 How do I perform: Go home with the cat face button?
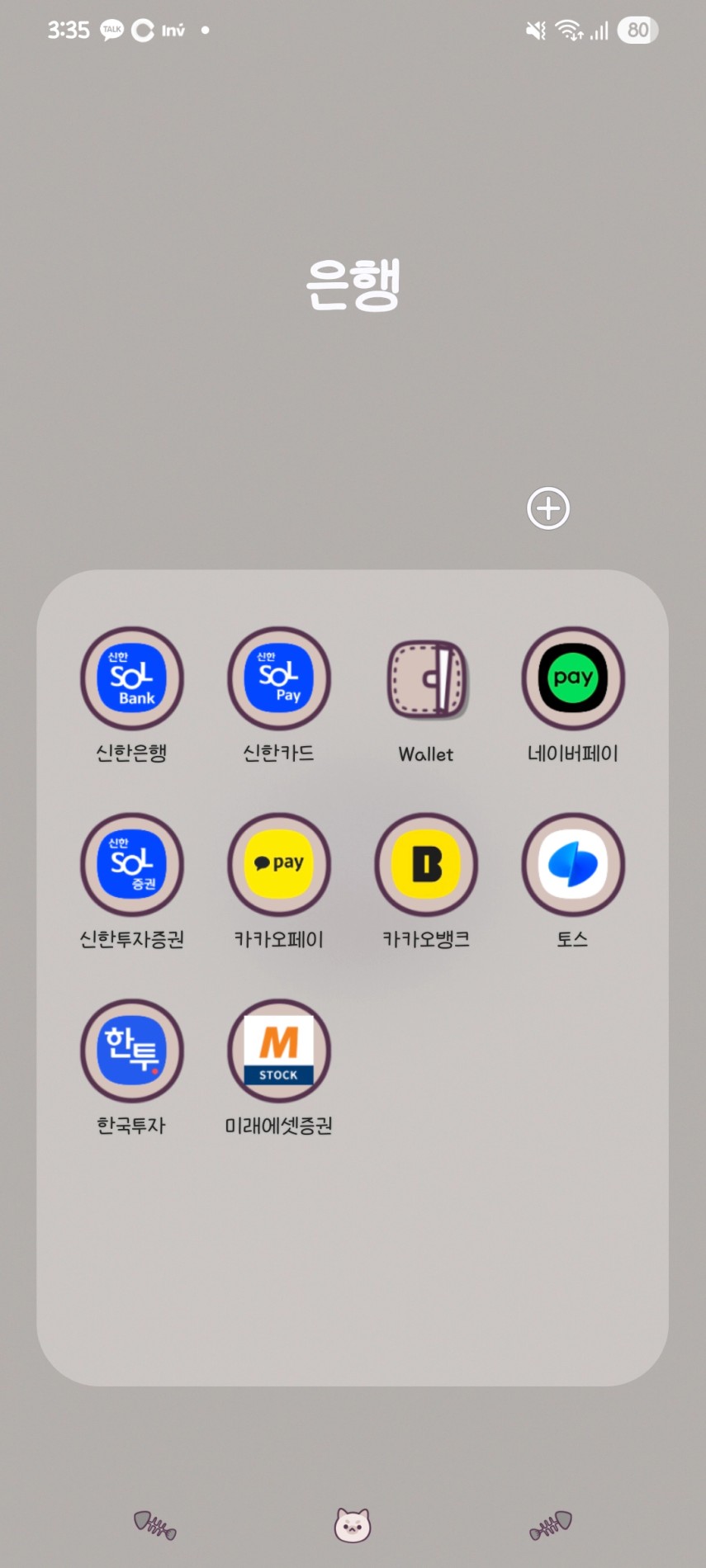tap(353, 1525)
